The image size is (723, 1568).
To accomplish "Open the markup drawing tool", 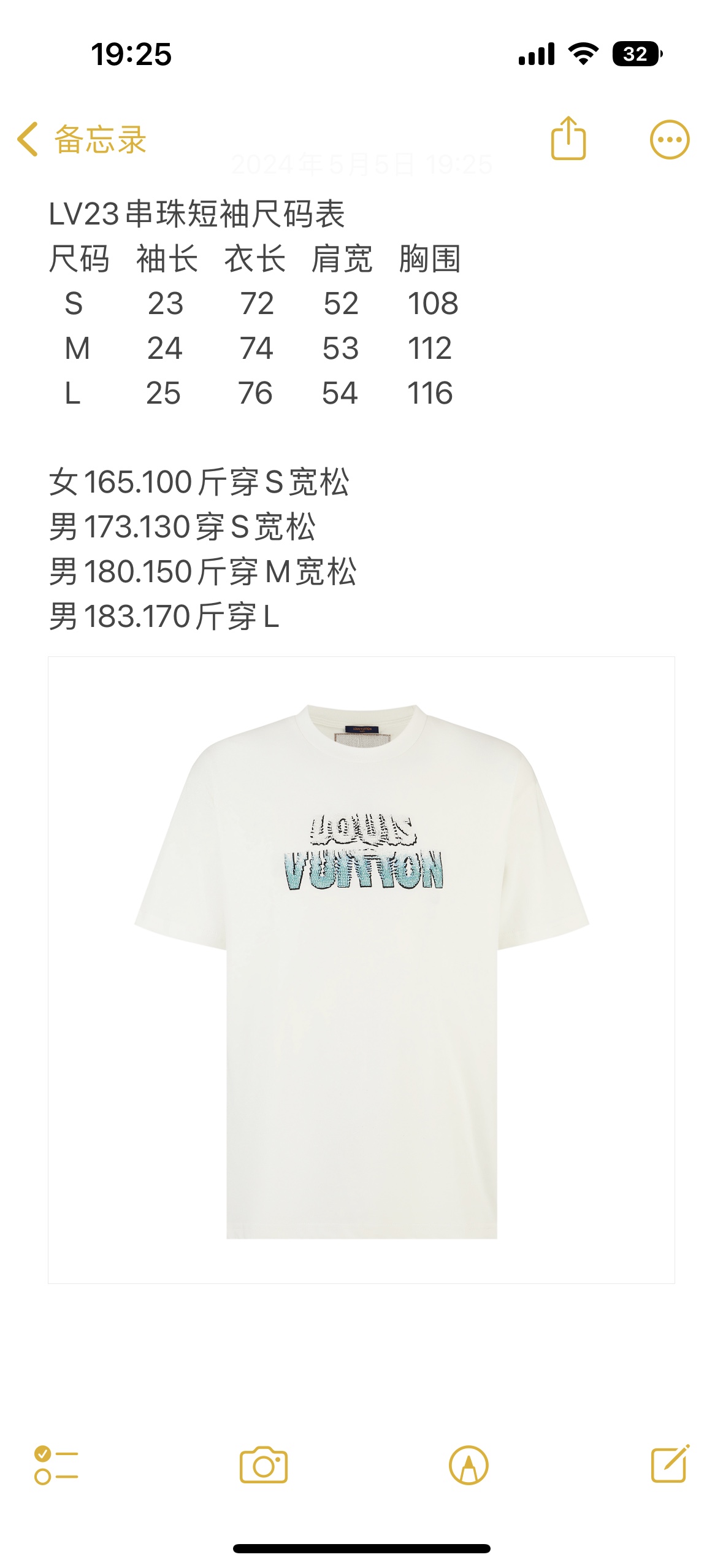I will [x=469, y=1465].
